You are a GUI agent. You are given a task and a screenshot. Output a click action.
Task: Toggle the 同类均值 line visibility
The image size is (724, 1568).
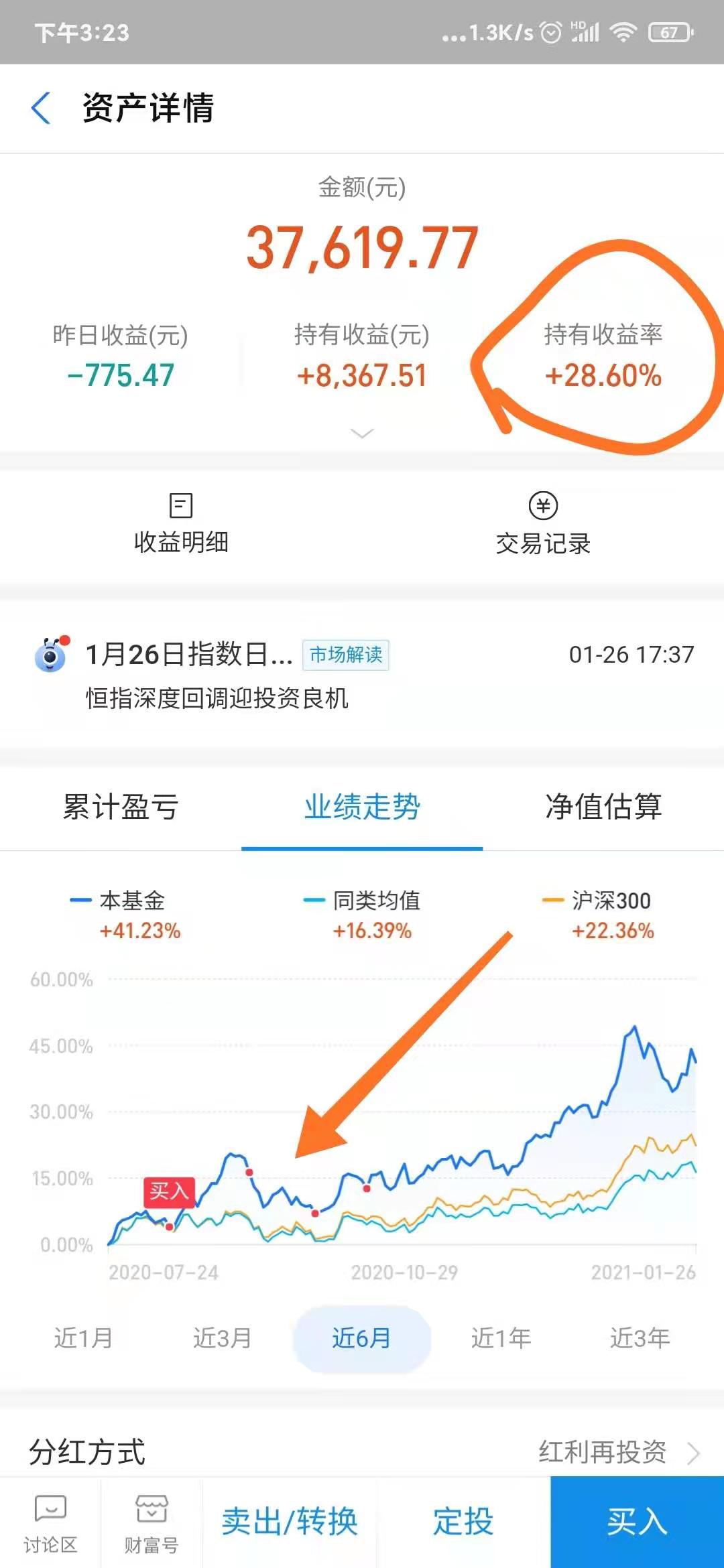(372, 901)
